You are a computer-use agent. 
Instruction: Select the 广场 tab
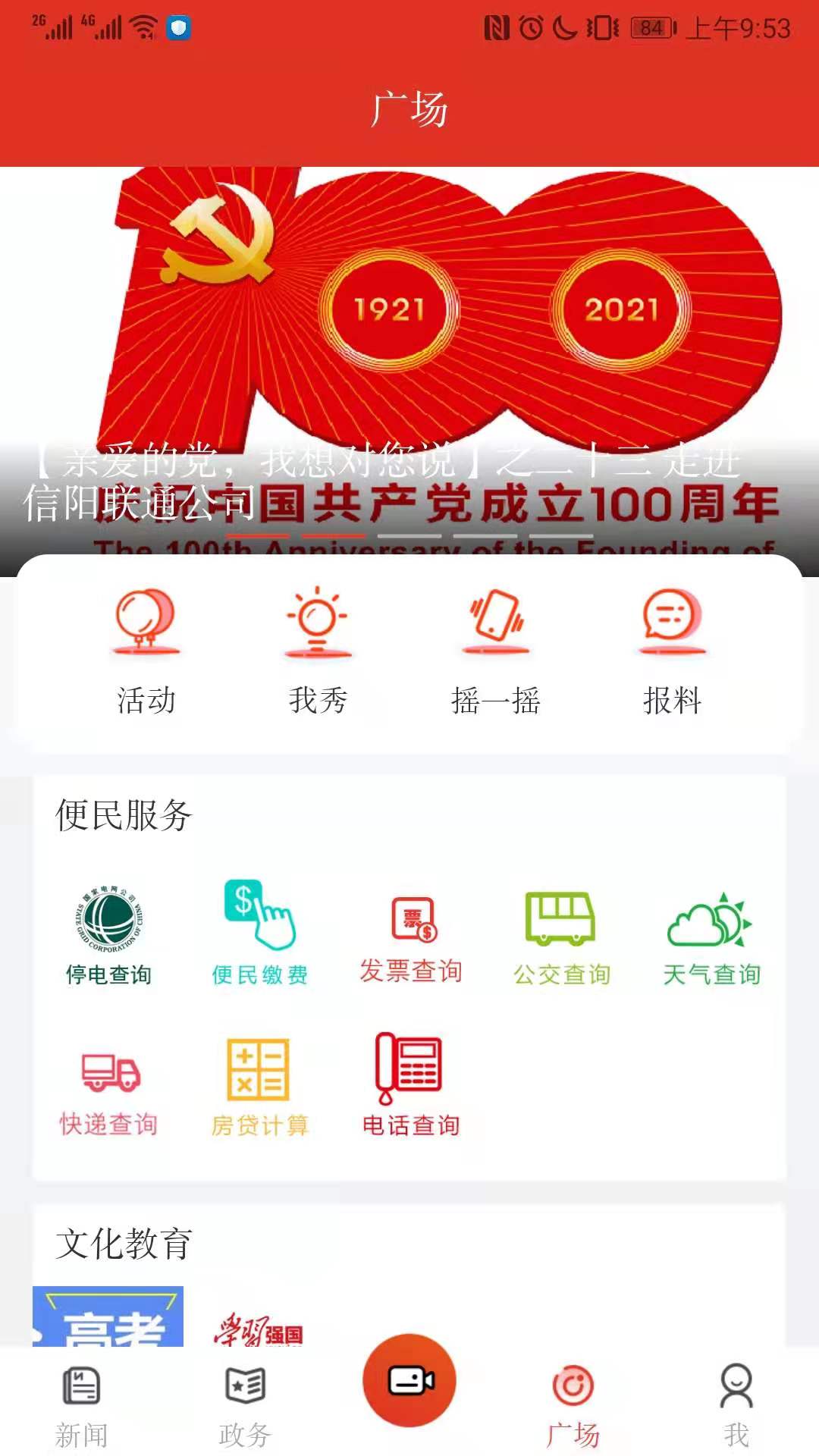click(x=573, y=1407)
